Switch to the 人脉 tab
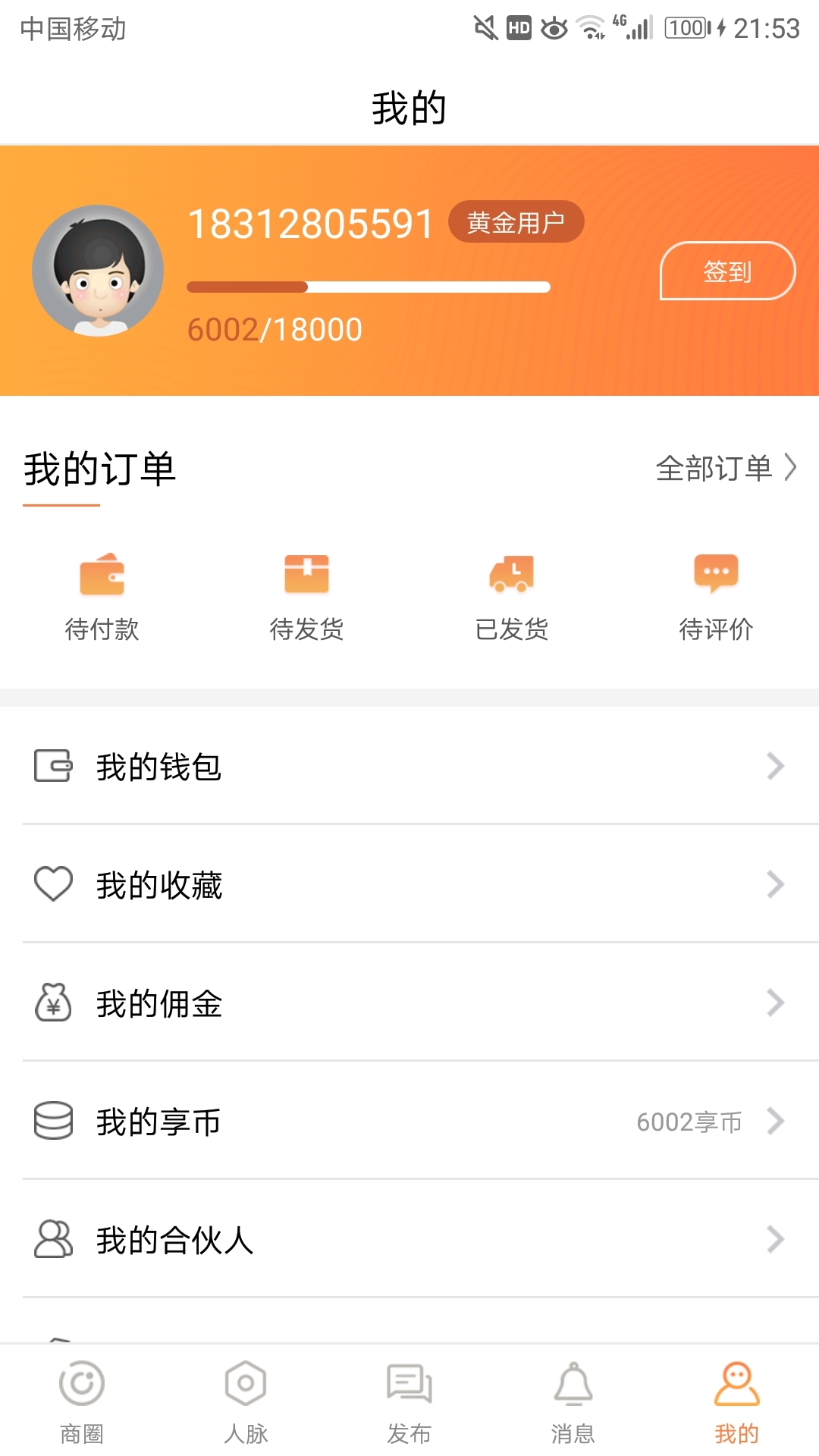This screenshot has height=1456, width=819. [x=246, y=1401]
